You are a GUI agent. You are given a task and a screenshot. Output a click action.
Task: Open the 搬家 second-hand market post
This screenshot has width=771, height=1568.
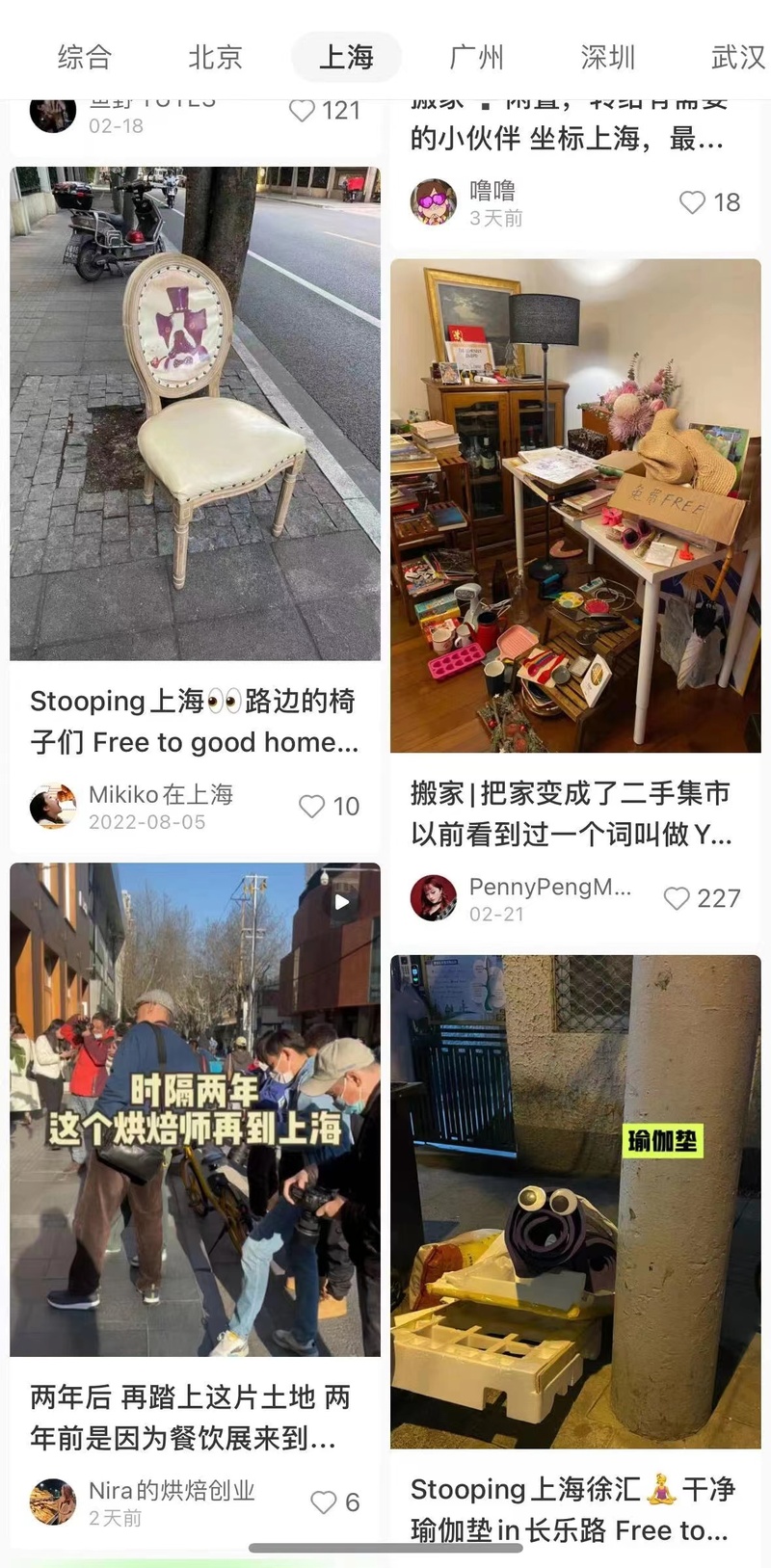click(575, 506)
